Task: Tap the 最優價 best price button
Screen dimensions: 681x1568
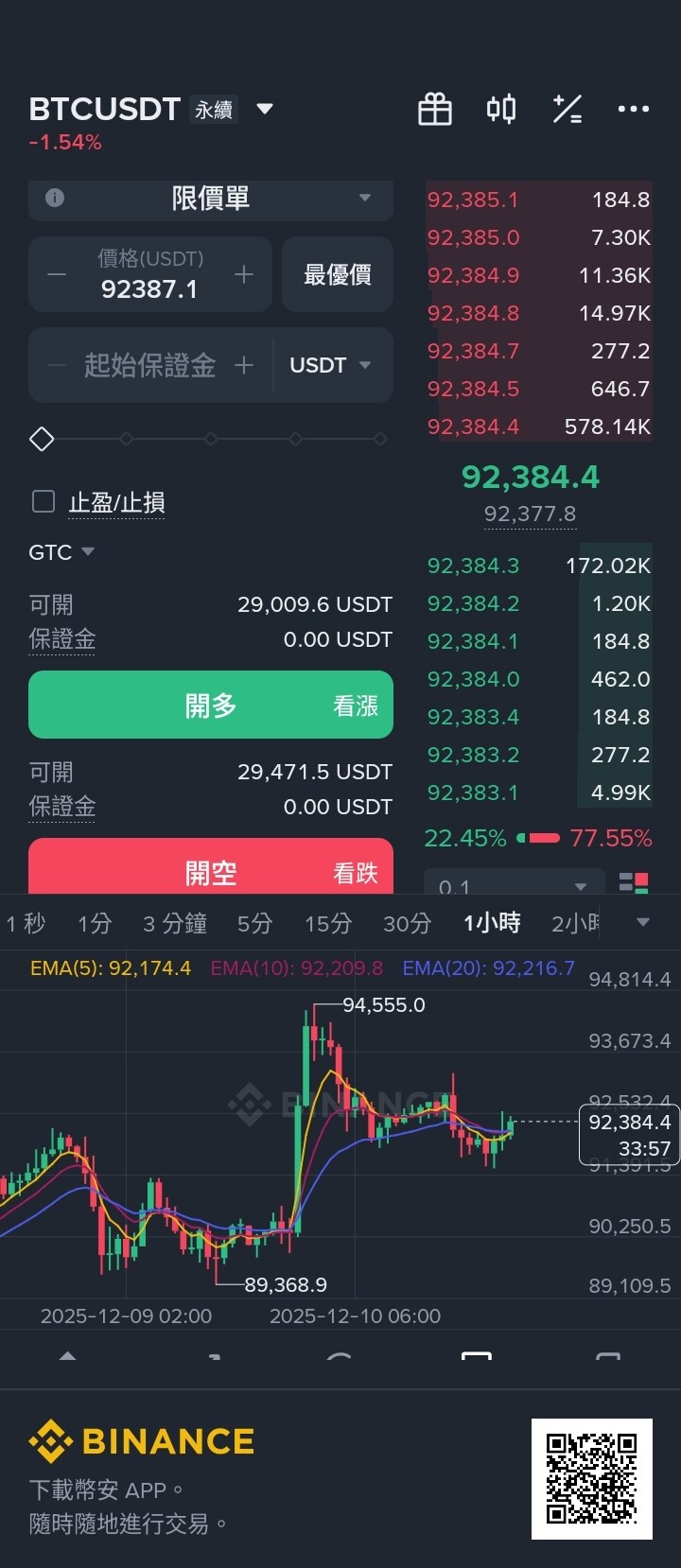Action: (x=337, y=275)
